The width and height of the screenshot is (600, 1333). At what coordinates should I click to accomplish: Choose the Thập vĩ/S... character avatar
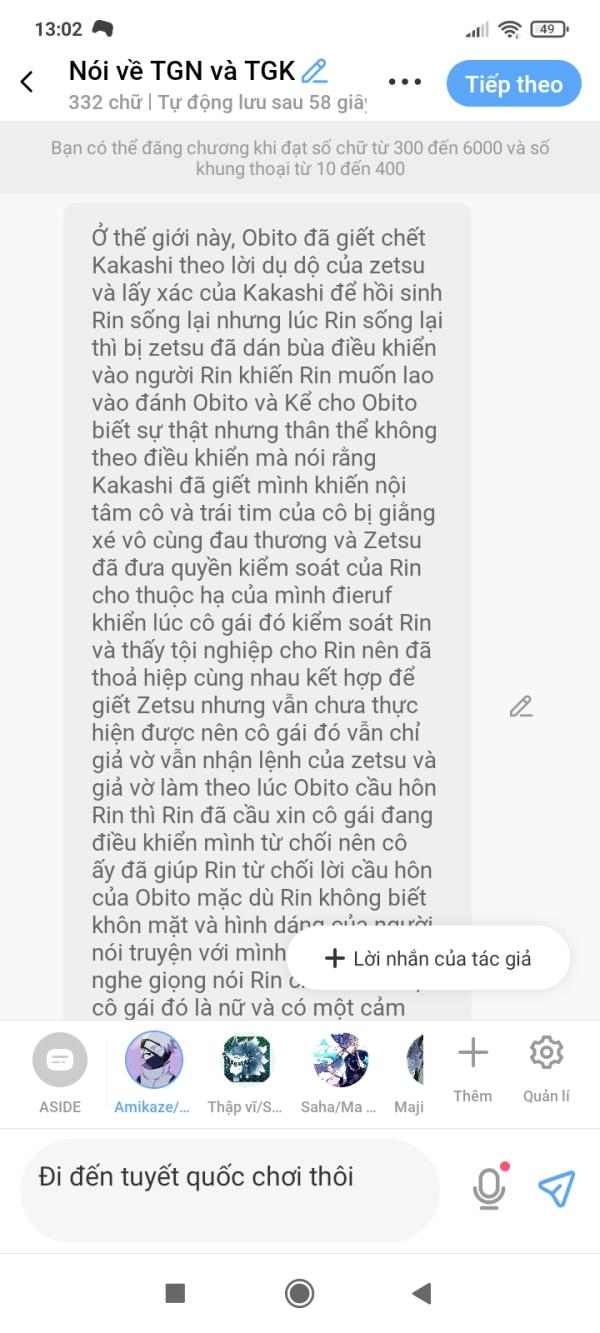(x=246, y=1072)
